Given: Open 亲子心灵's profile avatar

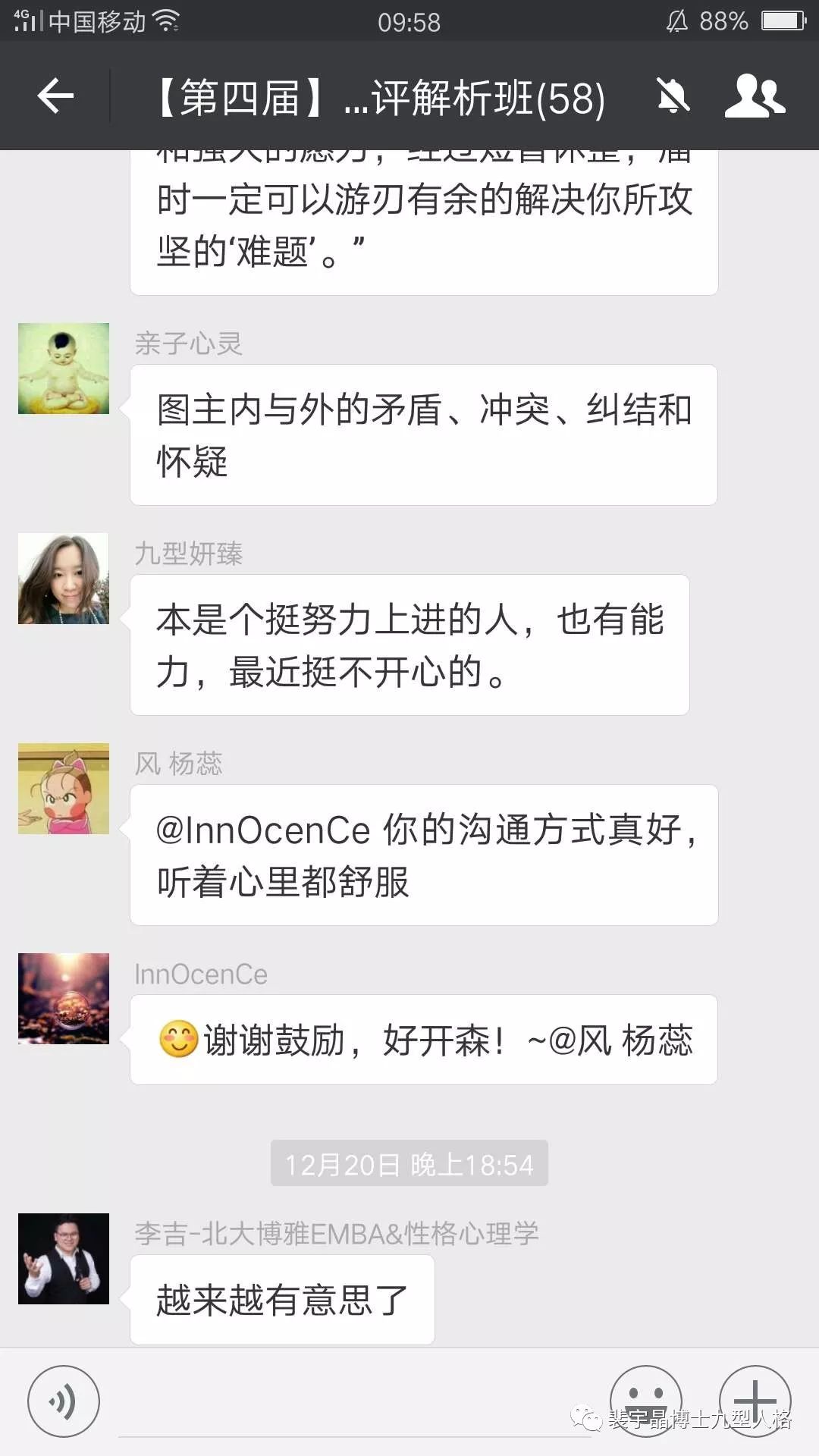Looking at the screenshot, I should [64, 369].
